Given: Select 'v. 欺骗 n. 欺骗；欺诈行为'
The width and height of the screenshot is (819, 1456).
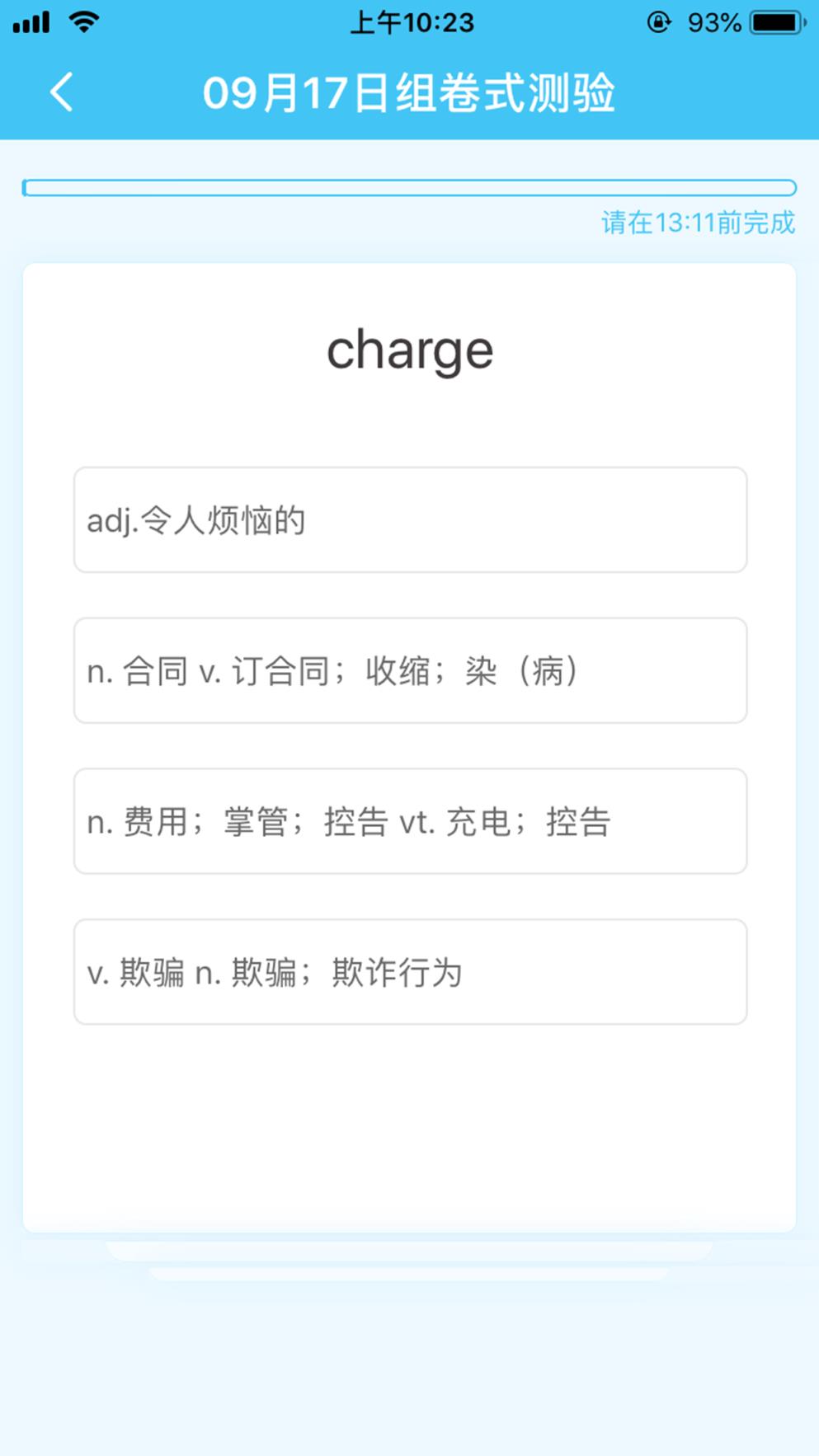Looking at the screenshot, I should [x=410, y=972].
